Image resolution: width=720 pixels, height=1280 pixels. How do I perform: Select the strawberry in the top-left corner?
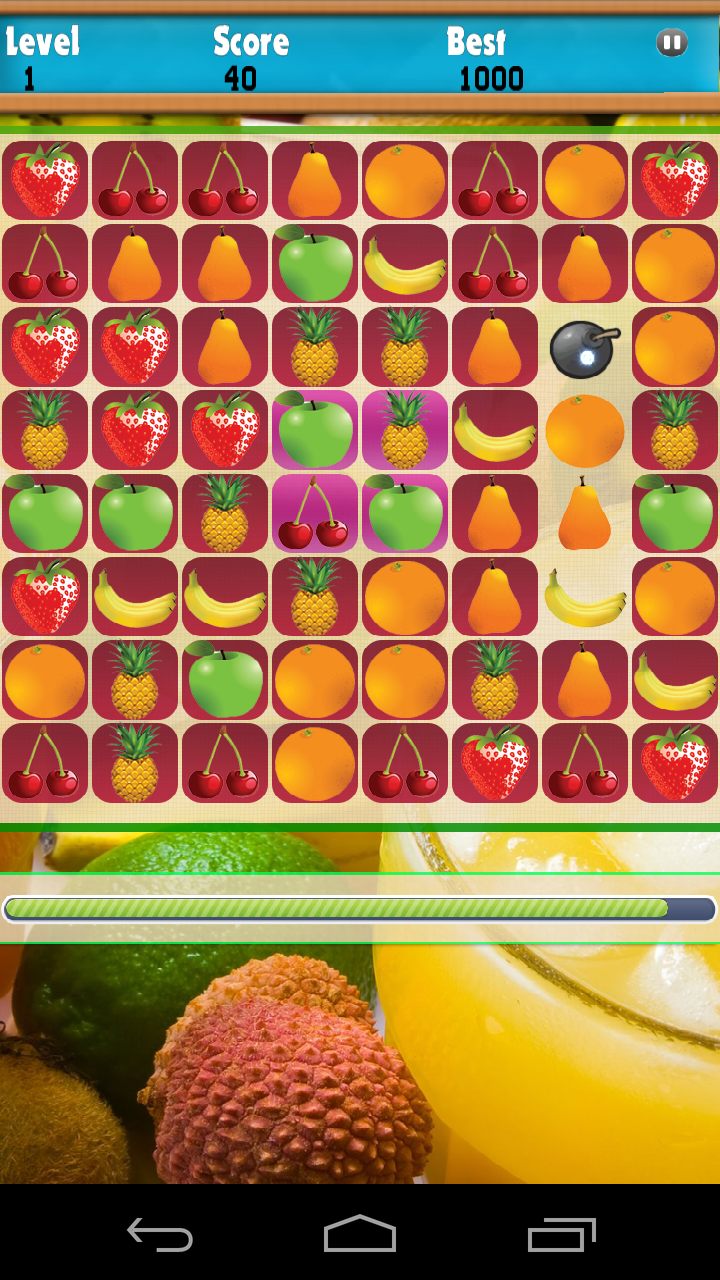point(44,181)
